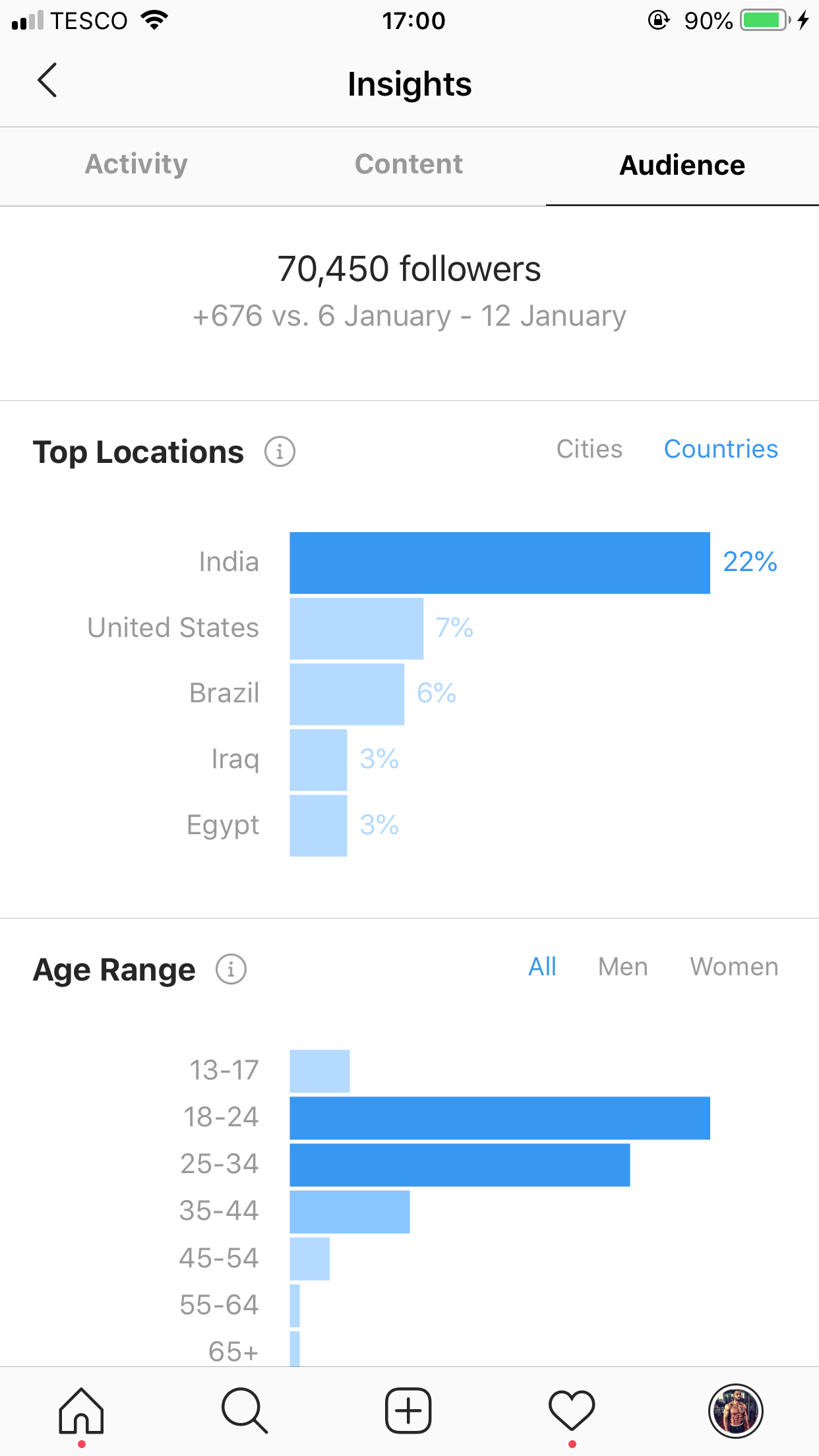
Task: Show top locations by Countries
Action: point(721,449)
